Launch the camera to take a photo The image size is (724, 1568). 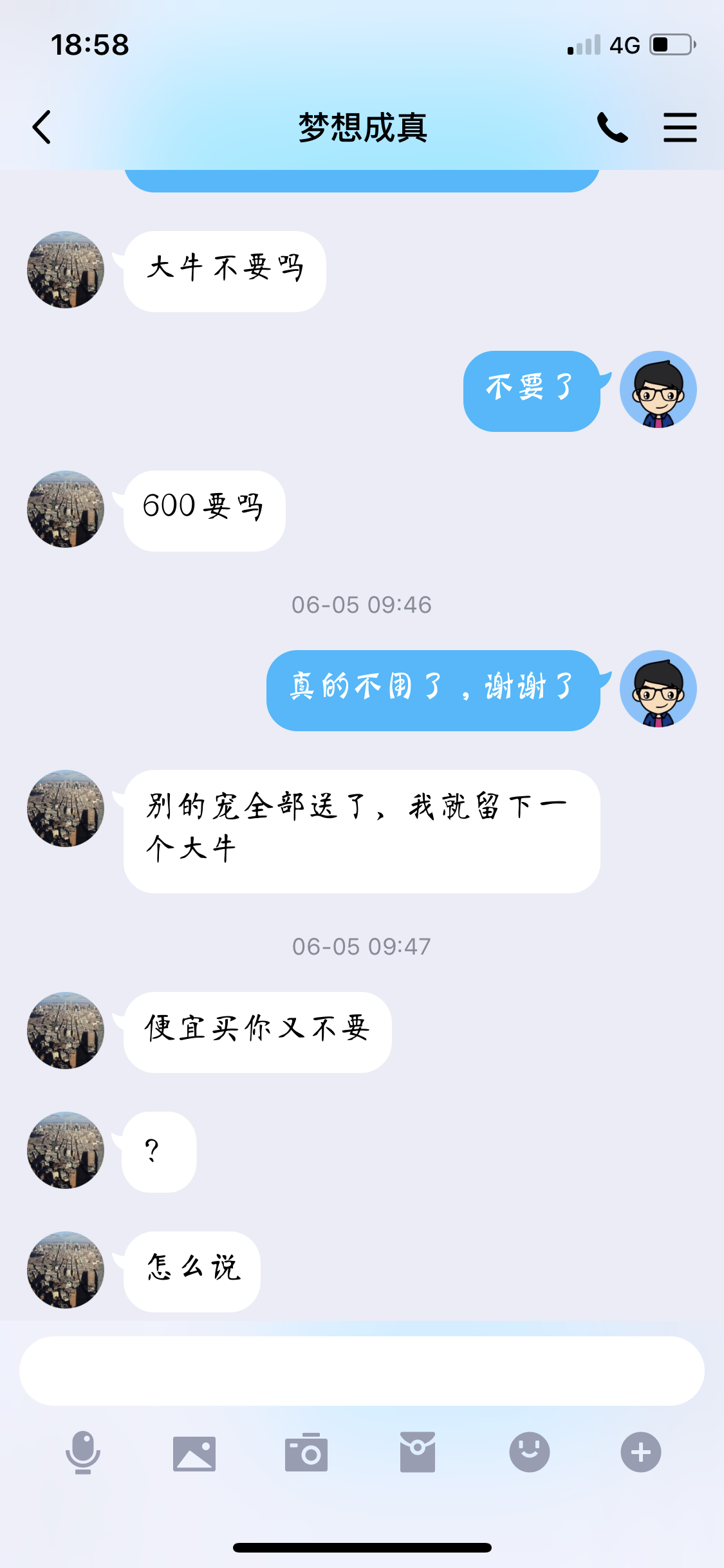(x=306, y=1453)
